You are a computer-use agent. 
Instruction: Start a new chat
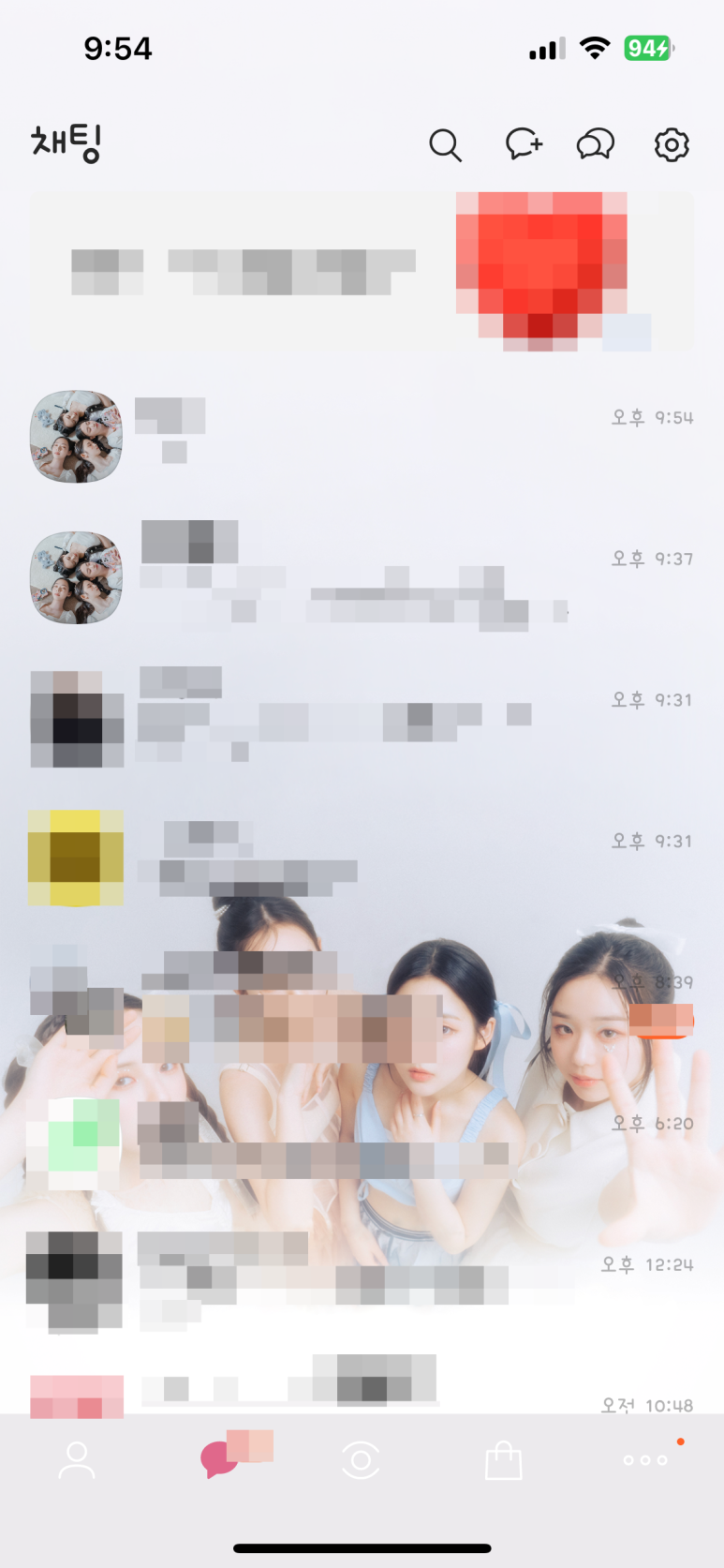524,144
